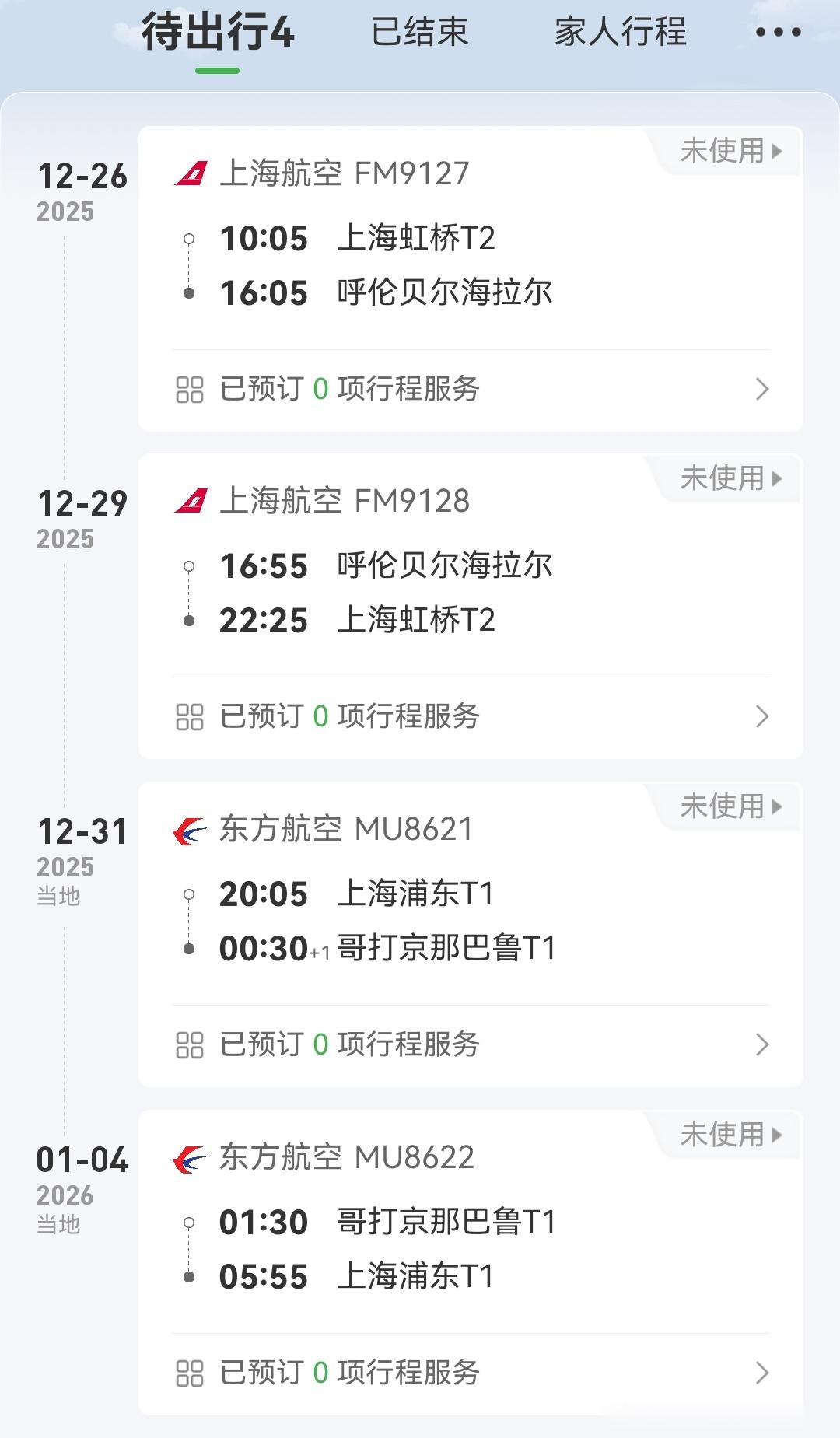Click the China Eastern logo on flight MU8621
The image size is (840, 1438).
pyautogui.click(x=189, y=830)
